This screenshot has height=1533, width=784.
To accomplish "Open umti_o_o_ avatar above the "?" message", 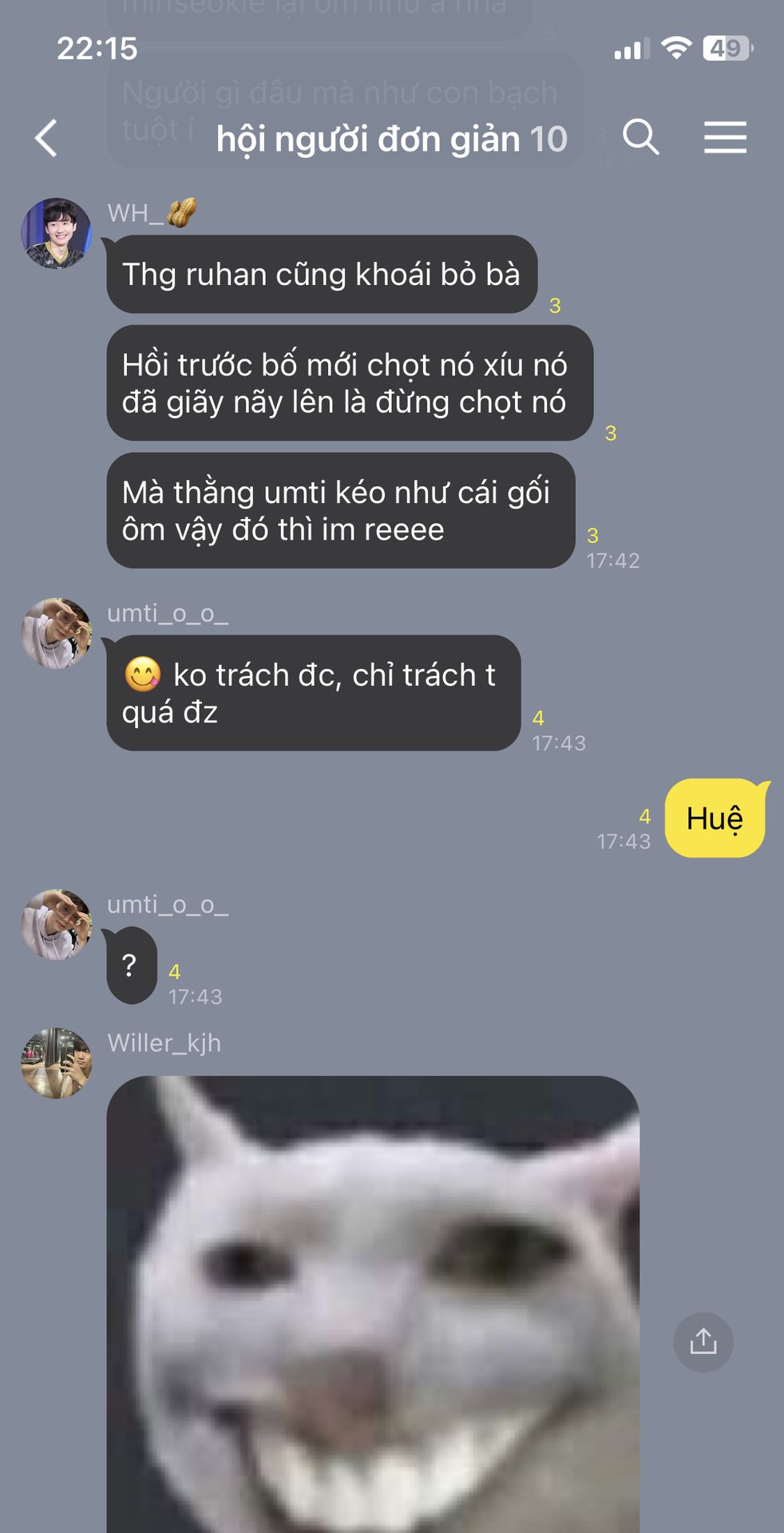I will (56, 925).
